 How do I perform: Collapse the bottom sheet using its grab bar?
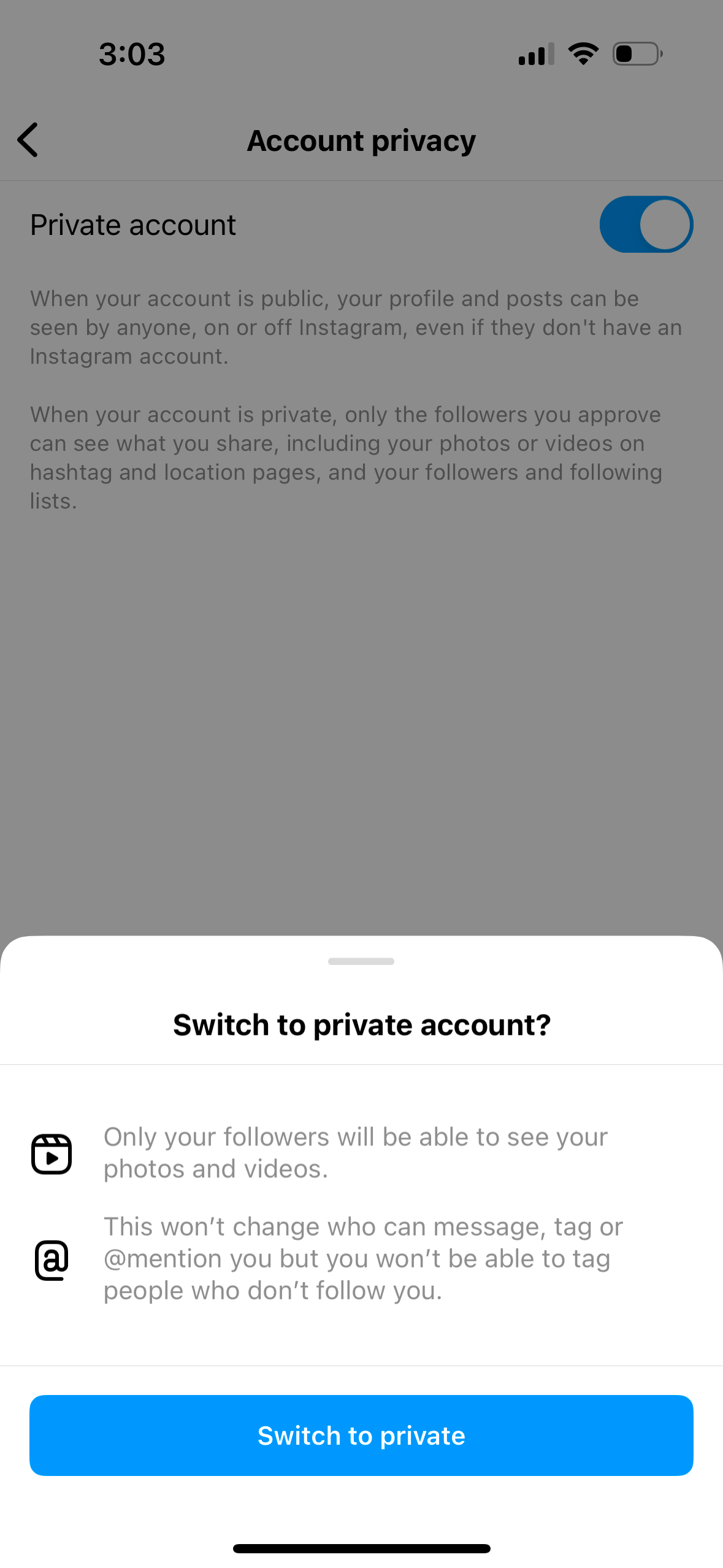pyautogui.click(x=361, y=961)
